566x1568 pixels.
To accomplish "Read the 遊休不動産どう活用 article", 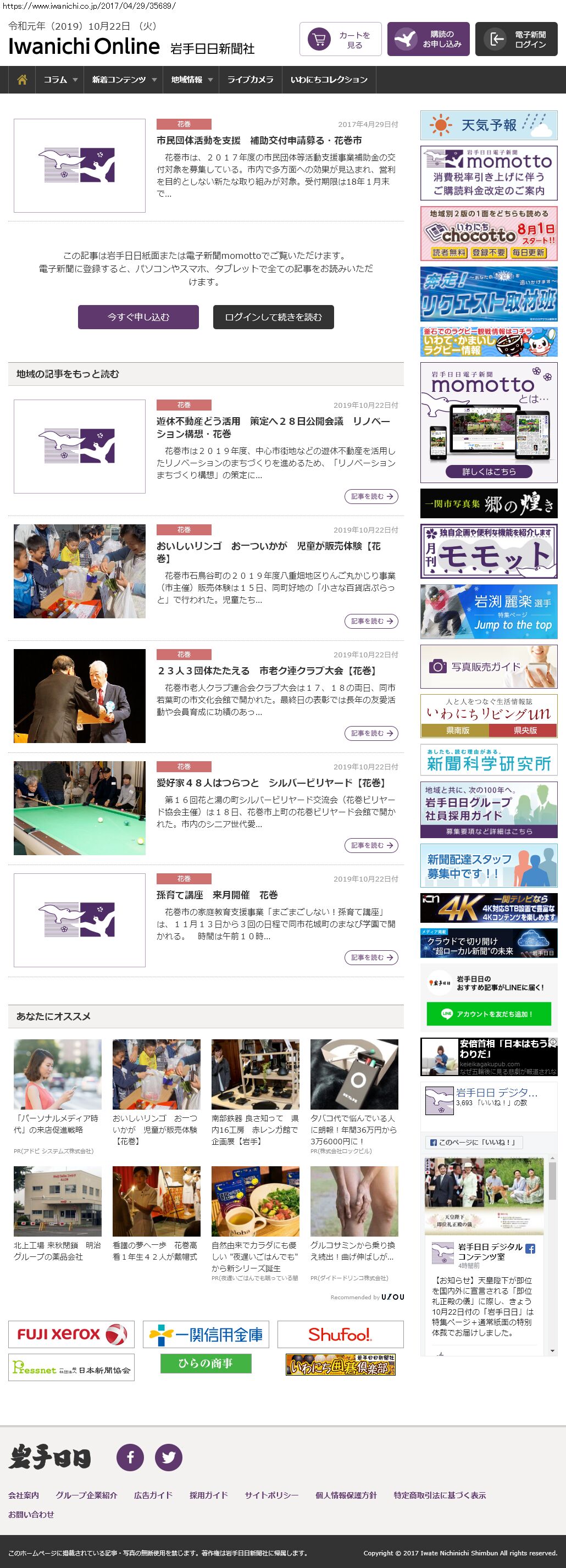I will coord(371,497).
